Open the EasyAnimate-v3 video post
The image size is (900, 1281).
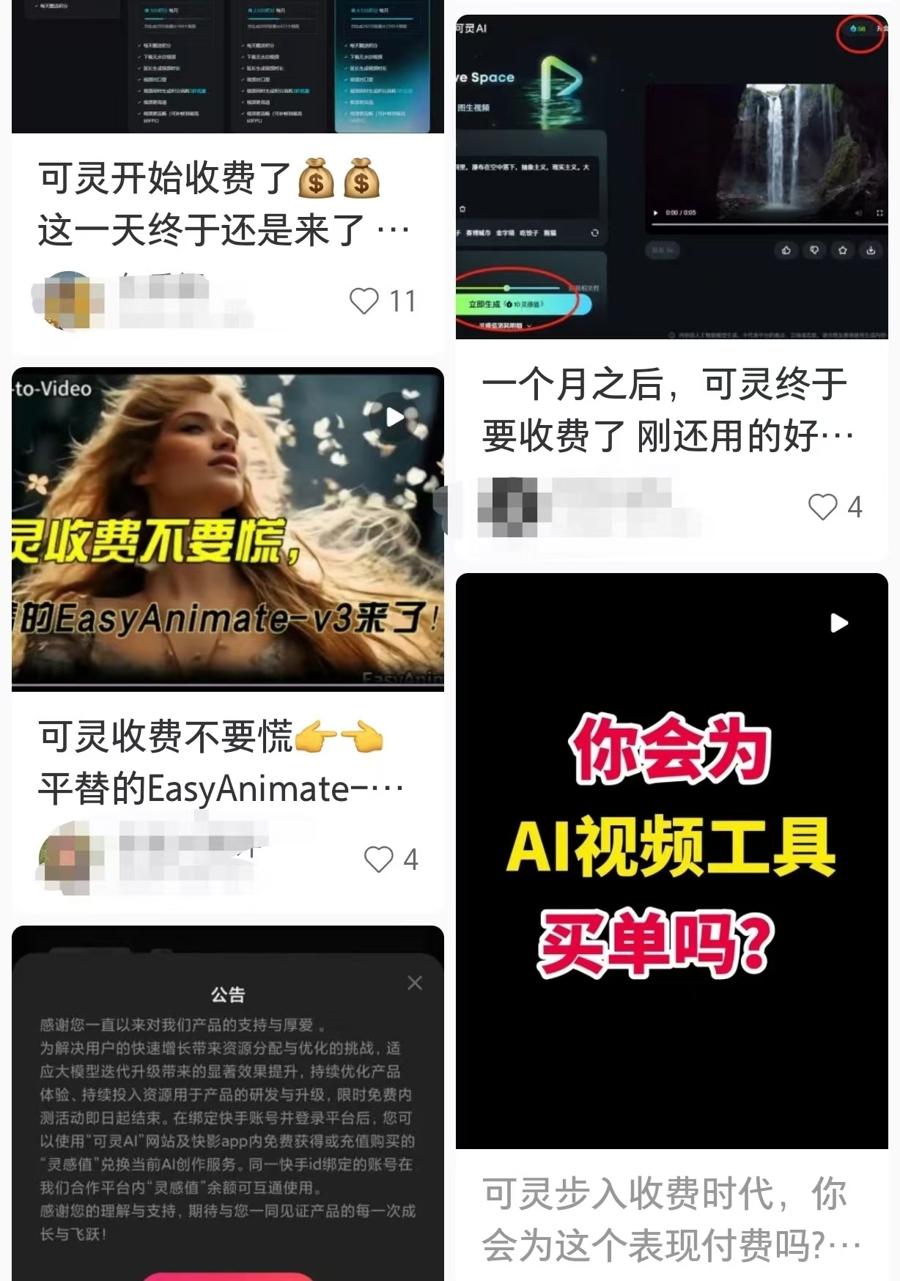pyautogui.click(x=227, y=528)
